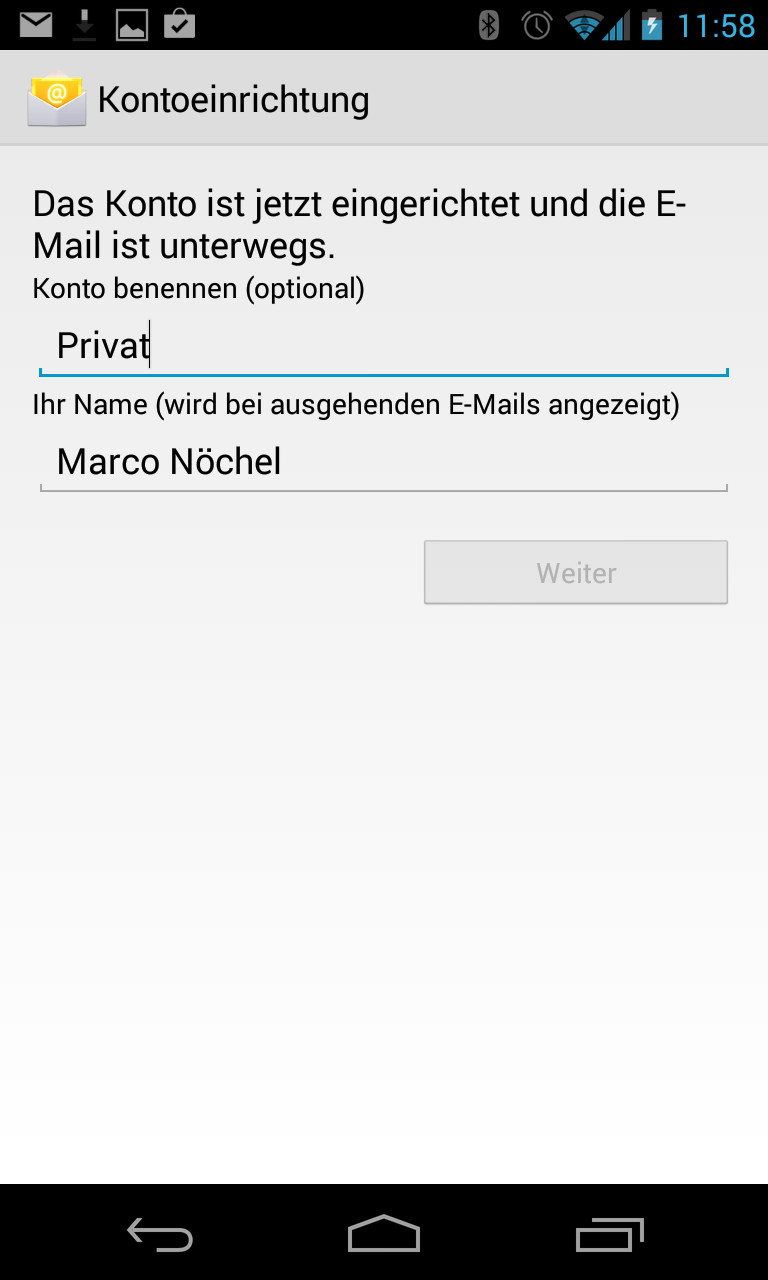Return to the home screen

(x=384, y=1235)
